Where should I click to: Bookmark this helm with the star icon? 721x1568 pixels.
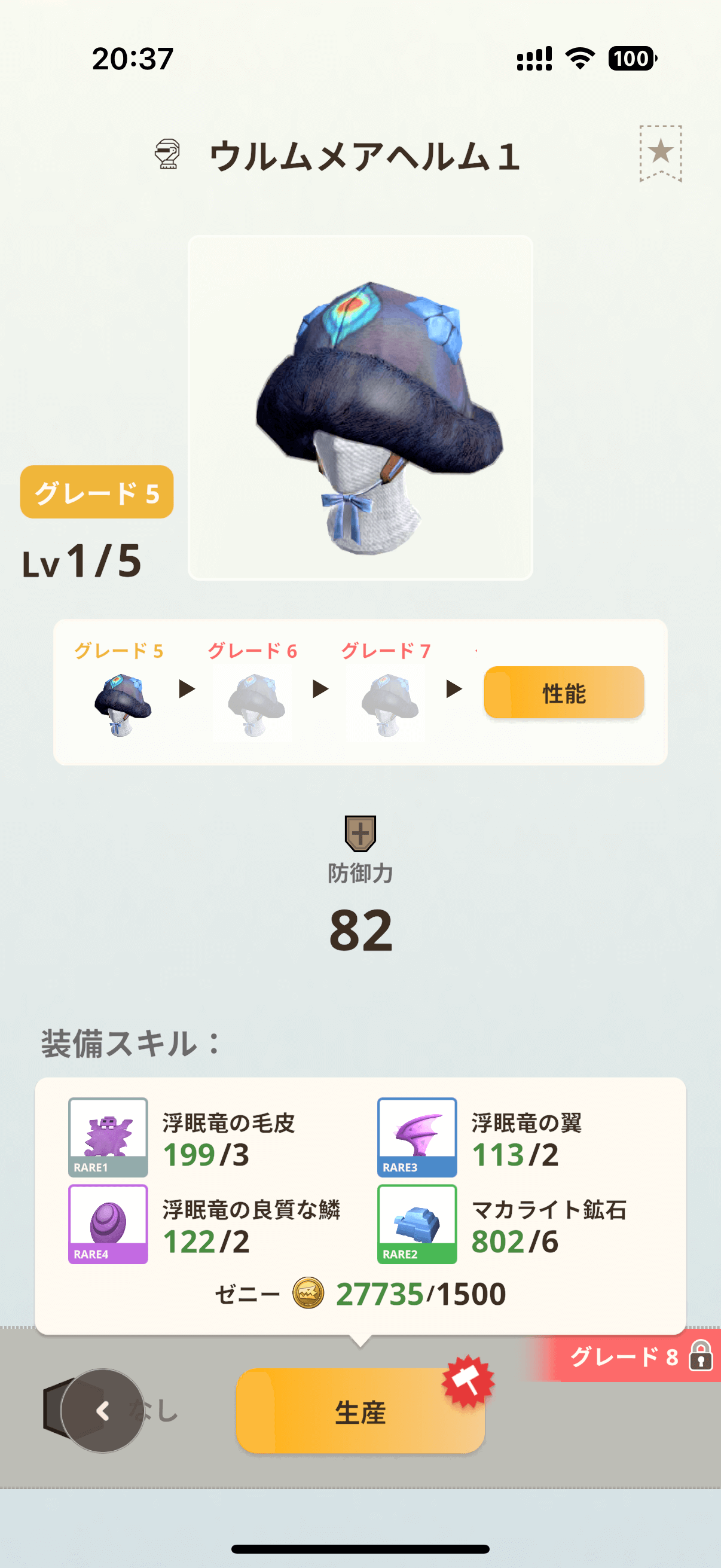pos(660,152)
